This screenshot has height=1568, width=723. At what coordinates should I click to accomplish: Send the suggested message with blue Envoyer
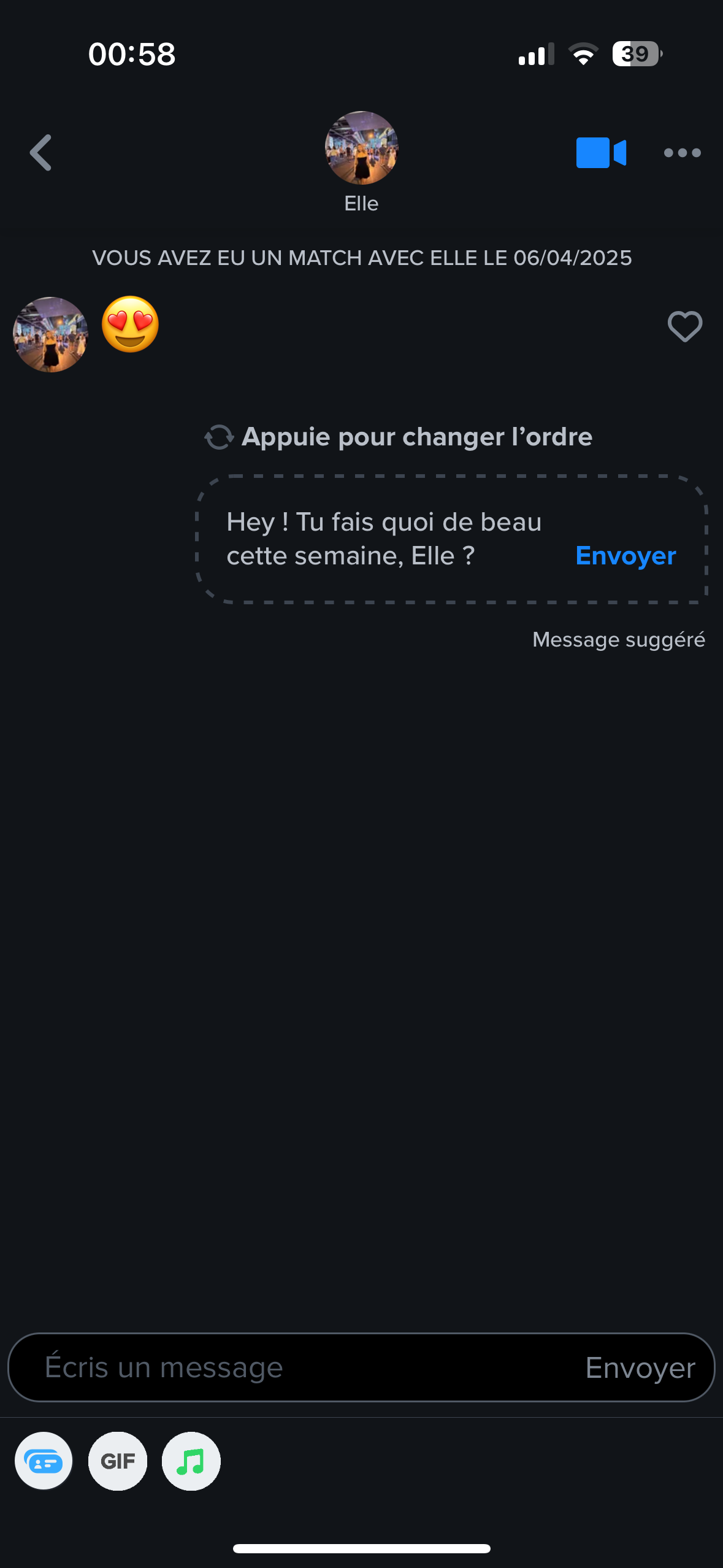(x=625, y=556)
